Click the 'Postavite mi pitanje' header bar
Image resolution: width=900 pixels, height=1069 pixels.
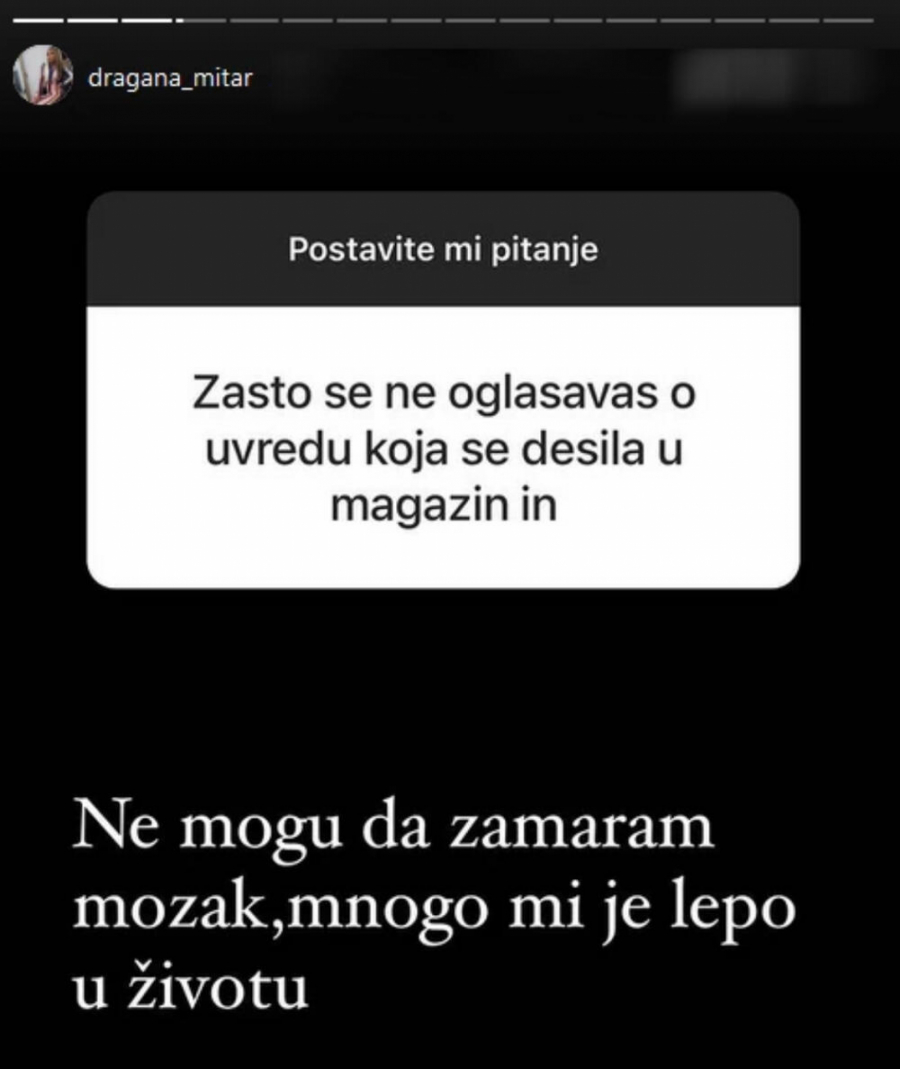coord(444,248)
